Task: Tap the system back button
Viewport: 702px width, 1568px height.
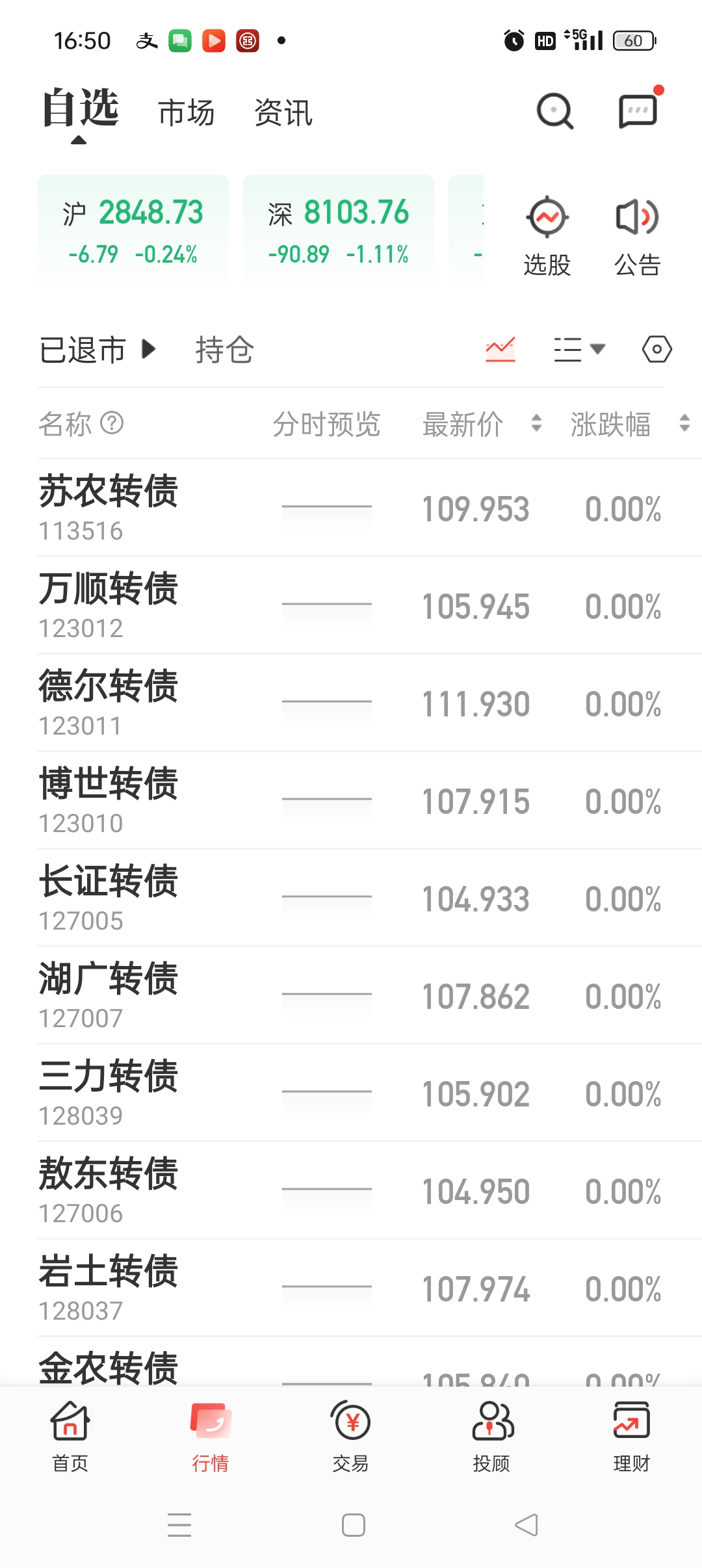Action: (x=526, y=1524)
